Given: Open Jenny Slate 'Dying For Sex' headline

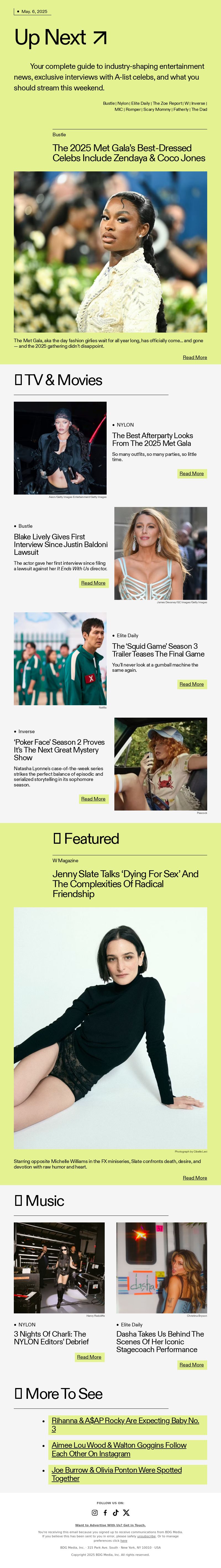Looking at the screenshot, I should pyautogui.click(x=125, y=884).
